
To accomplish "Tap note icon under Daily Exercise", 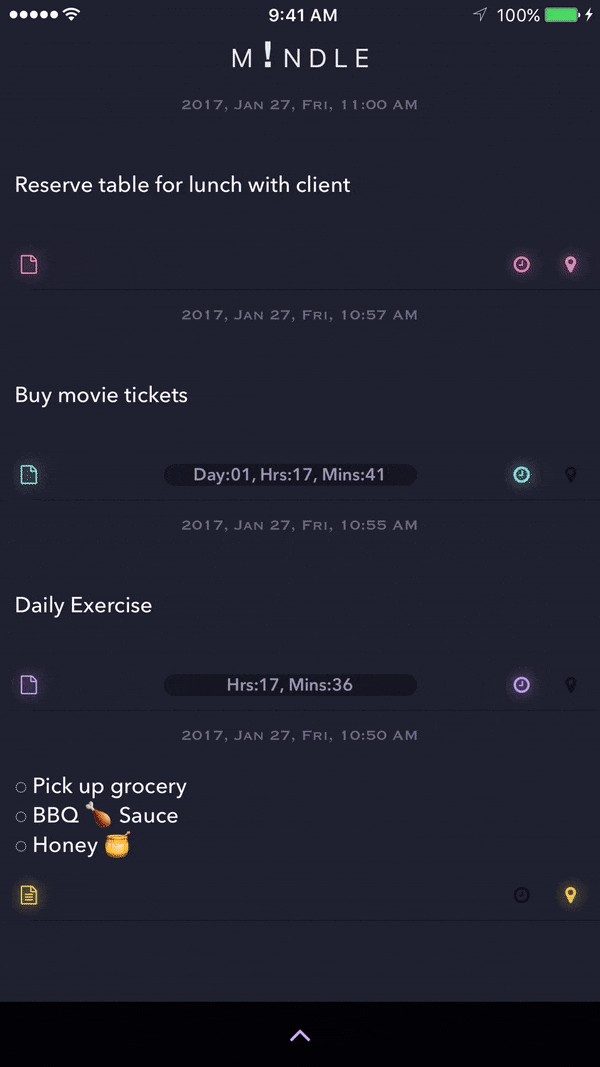I will (x=30, y=685).
